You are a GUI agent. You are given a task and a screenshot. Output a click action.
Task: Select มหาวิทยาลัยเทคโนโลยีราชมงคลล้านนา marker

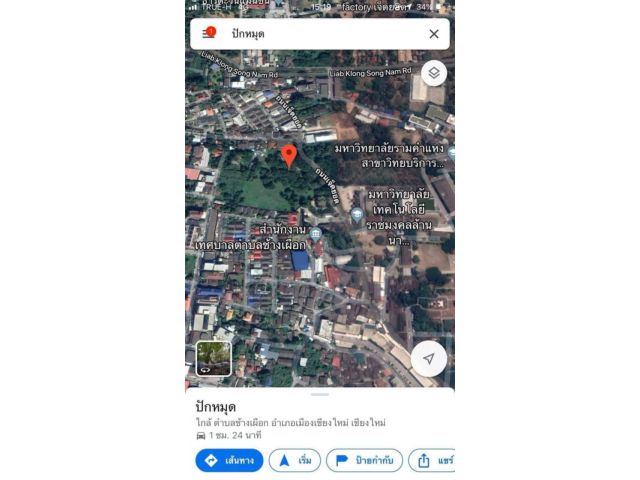357,215
